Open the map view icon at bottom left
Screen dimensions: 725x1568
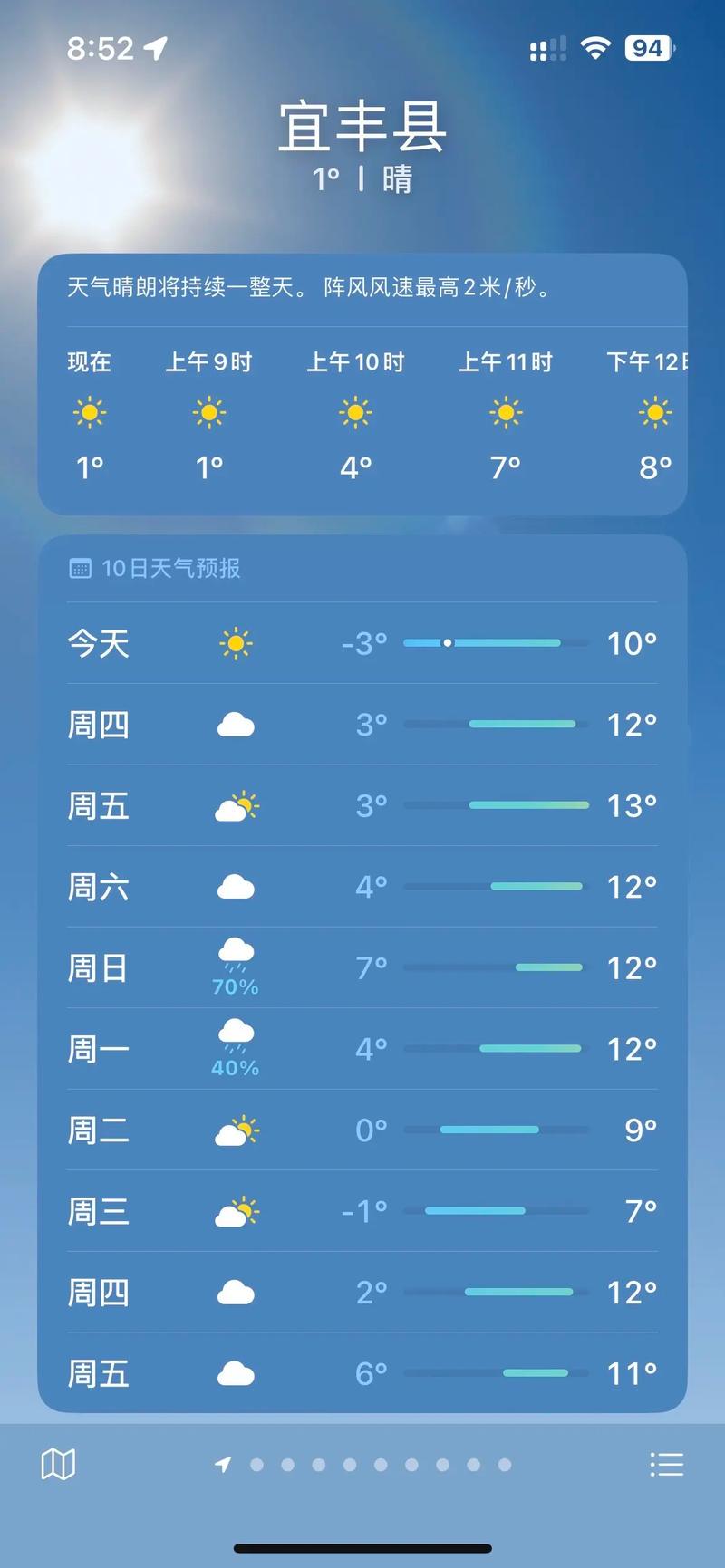60,1462
